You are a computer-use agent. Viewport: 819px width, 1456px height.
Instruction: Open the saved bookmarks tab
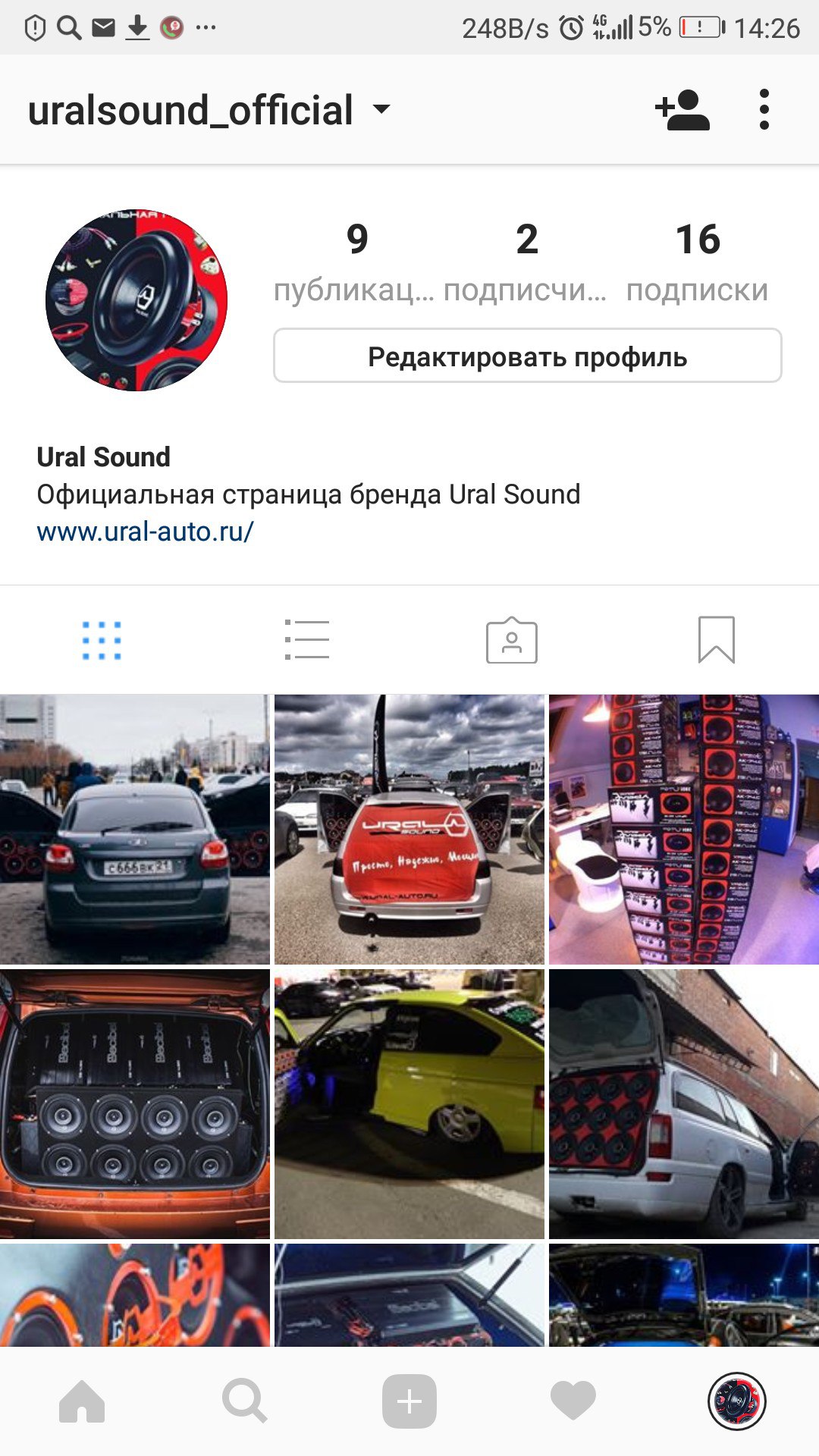click(x=716, y=640)
